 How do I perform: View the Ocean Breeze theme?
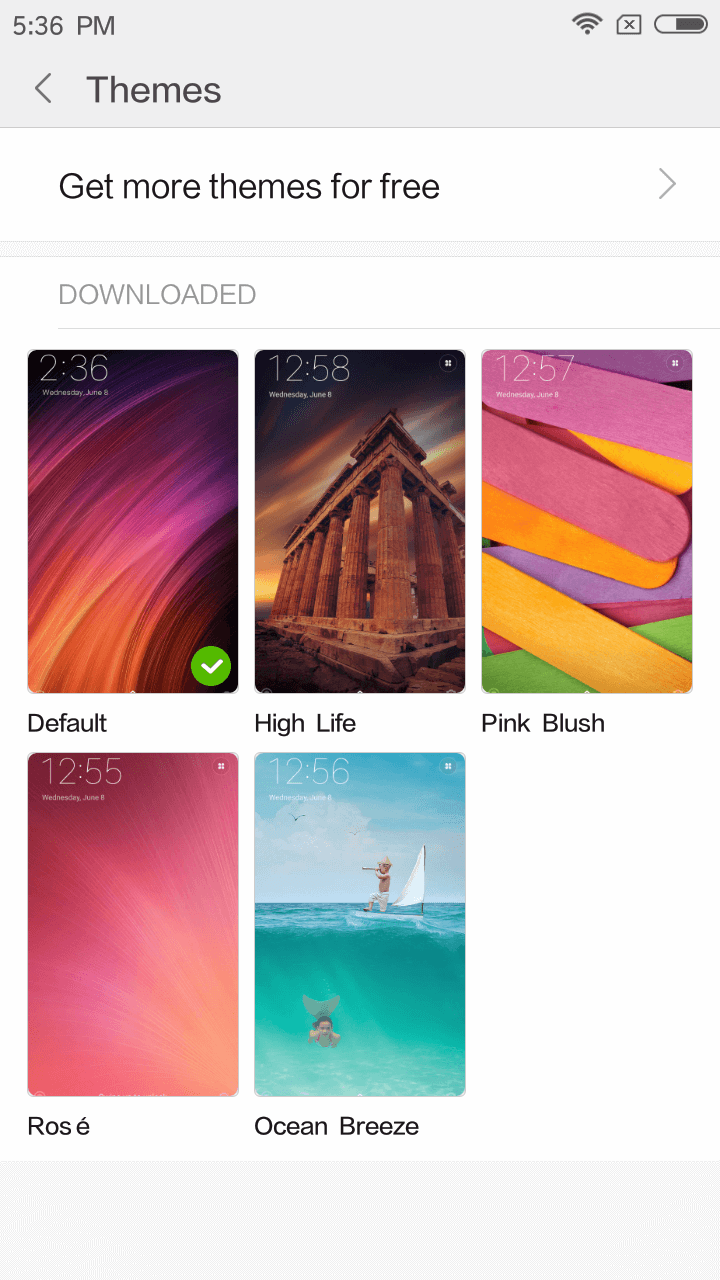click(x=360, y=924)
